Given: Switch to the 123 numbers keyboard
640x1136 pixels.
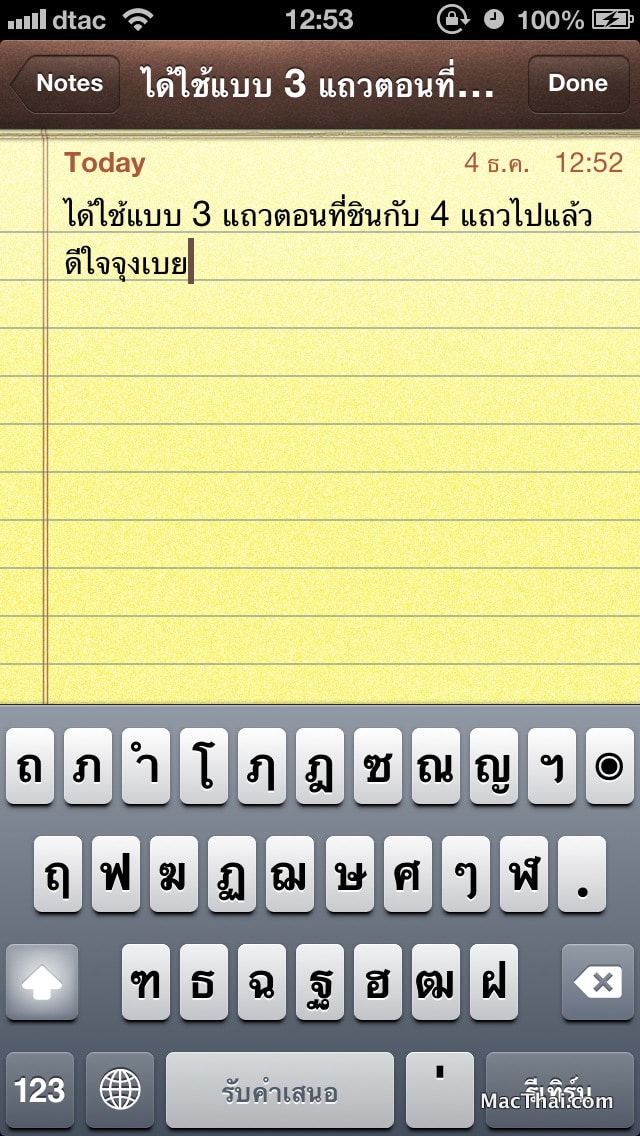Looking at the screenshot, I should coord(40,1090).
